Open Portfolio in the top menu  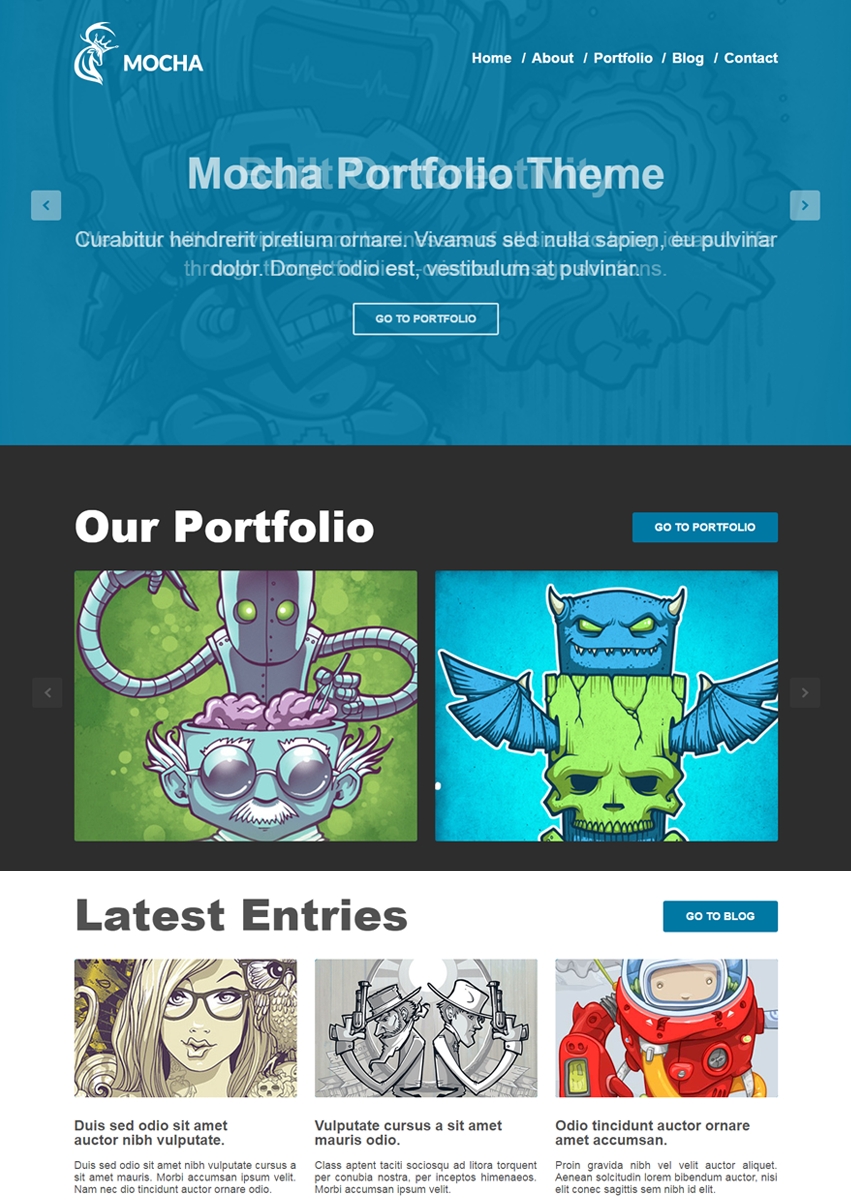[623, 58]
